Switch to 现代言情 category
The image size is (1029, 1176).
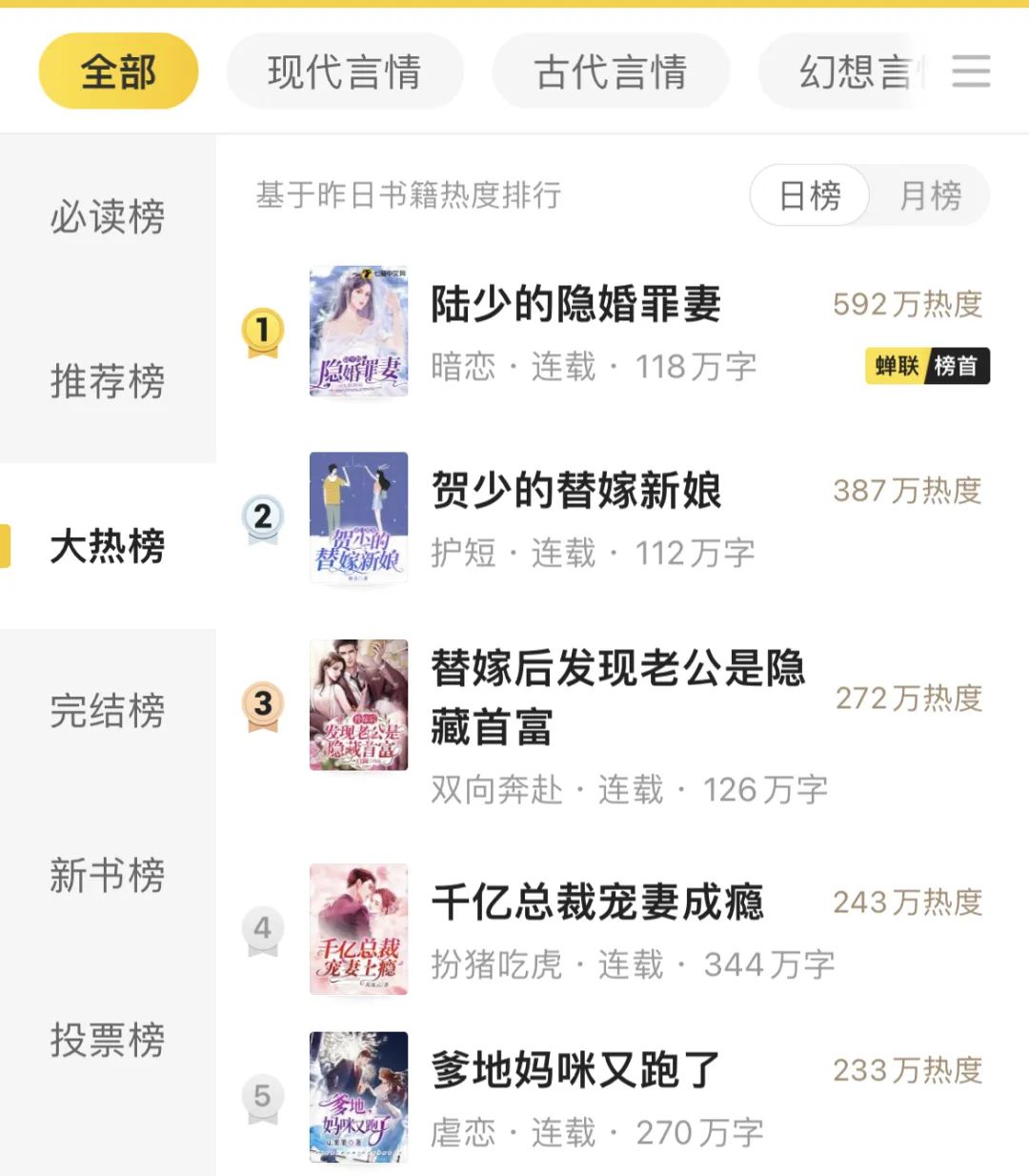(344, 71)
